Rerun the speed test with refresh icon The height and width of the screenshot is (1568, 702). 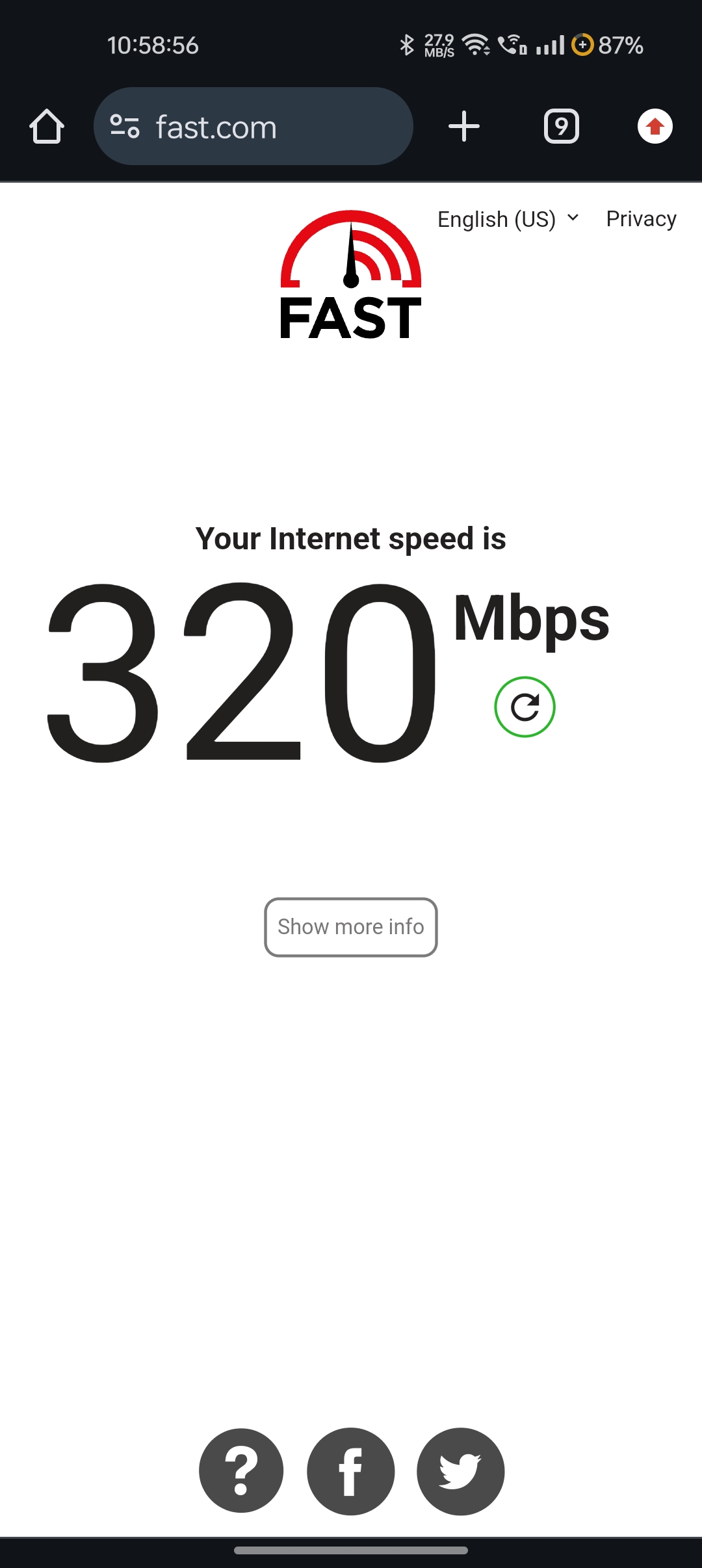click(525, 707)
